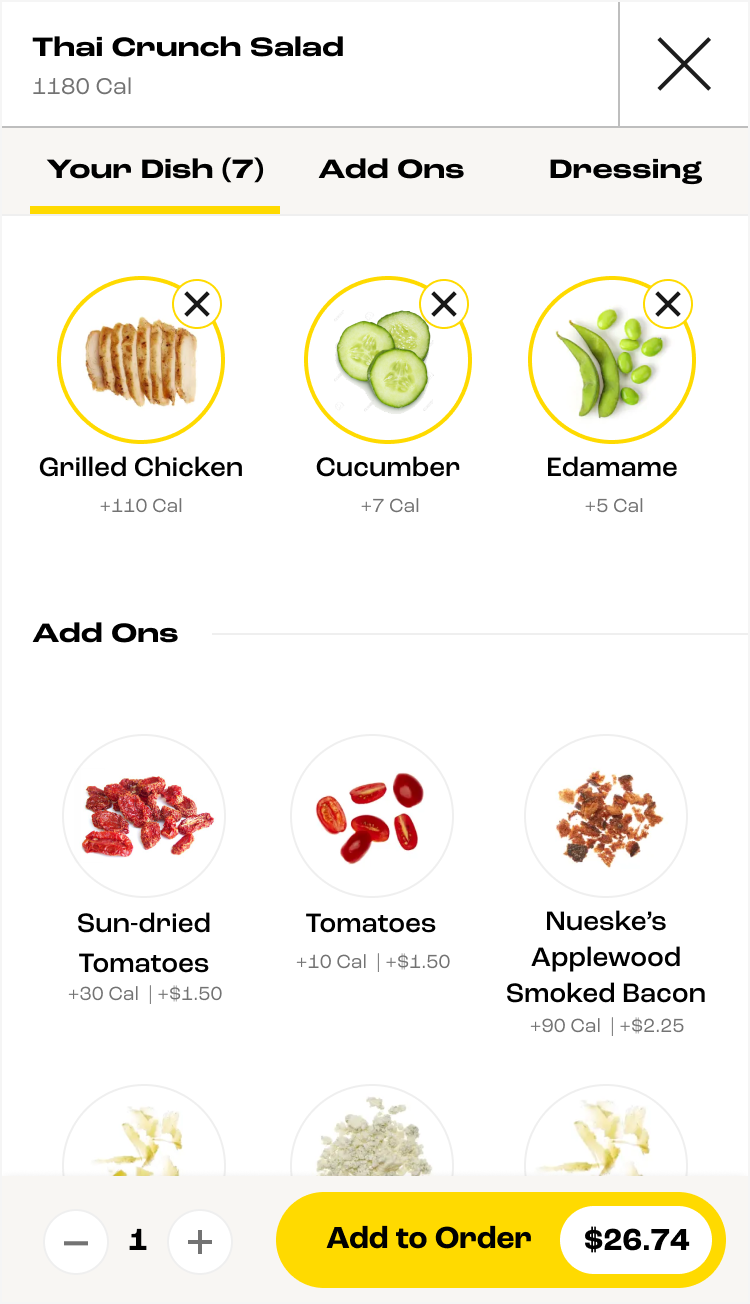Remove Cucumber from the dish
Screen dimensions: 750x1304
[x=444, y=304]
